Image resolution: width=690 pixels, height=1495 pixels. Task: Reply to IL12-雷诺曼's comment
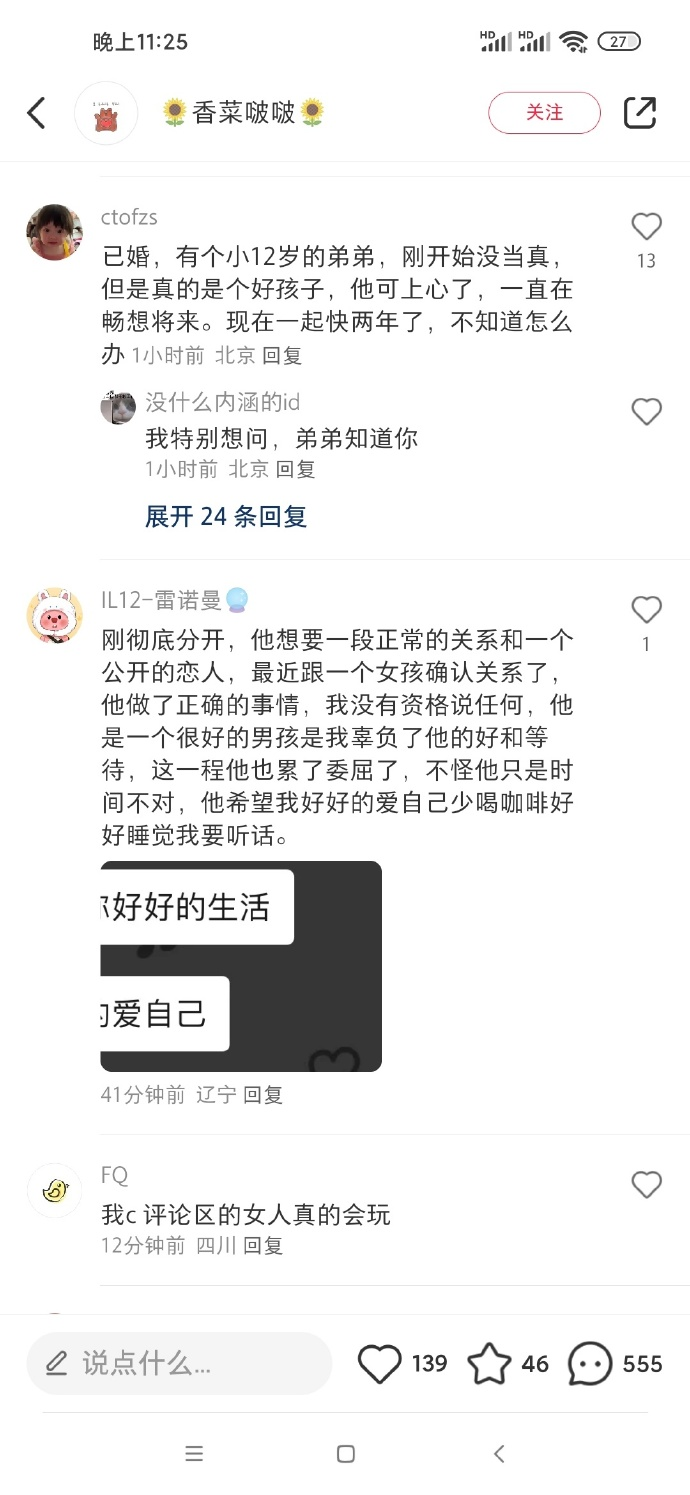pos(263,1095)
